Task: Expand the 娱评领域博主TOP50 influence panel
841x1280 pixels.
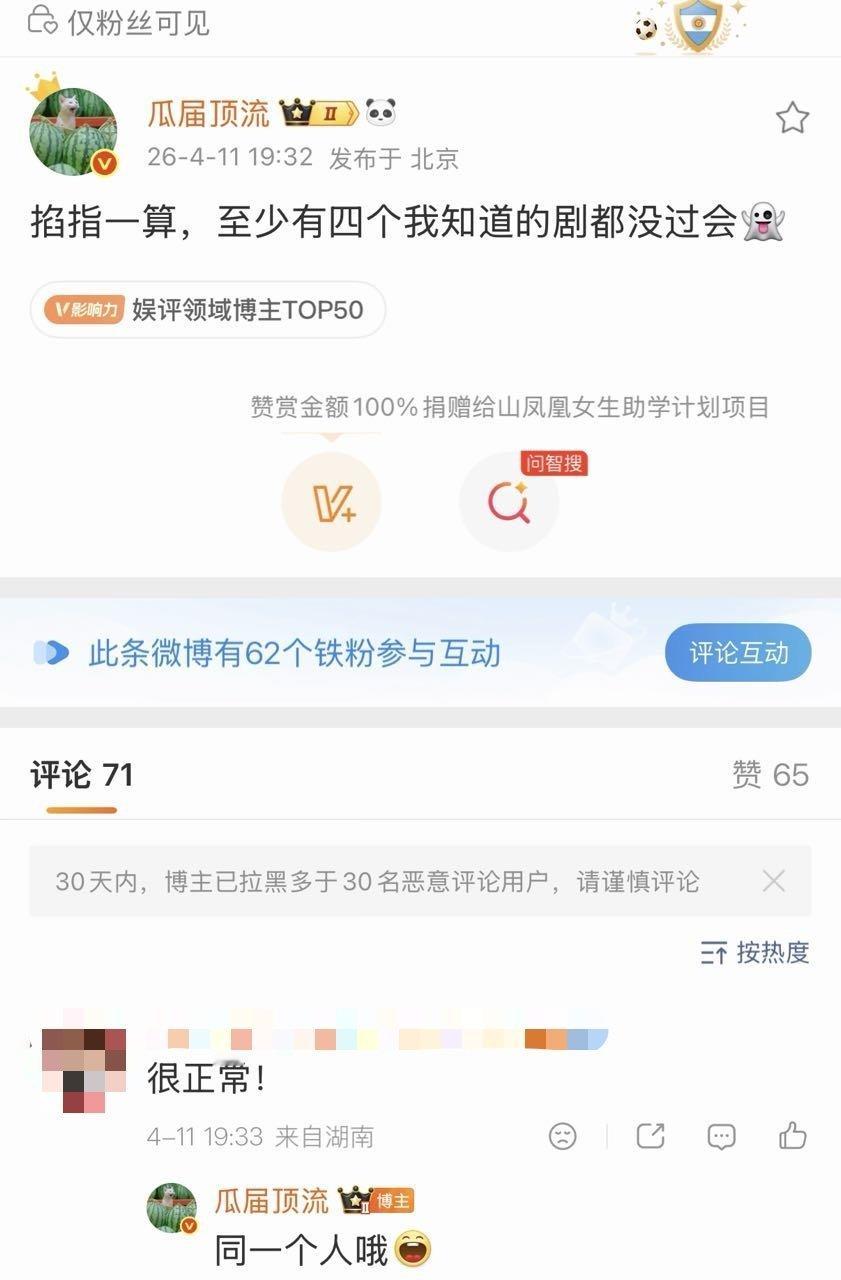Action: [207, 310]
